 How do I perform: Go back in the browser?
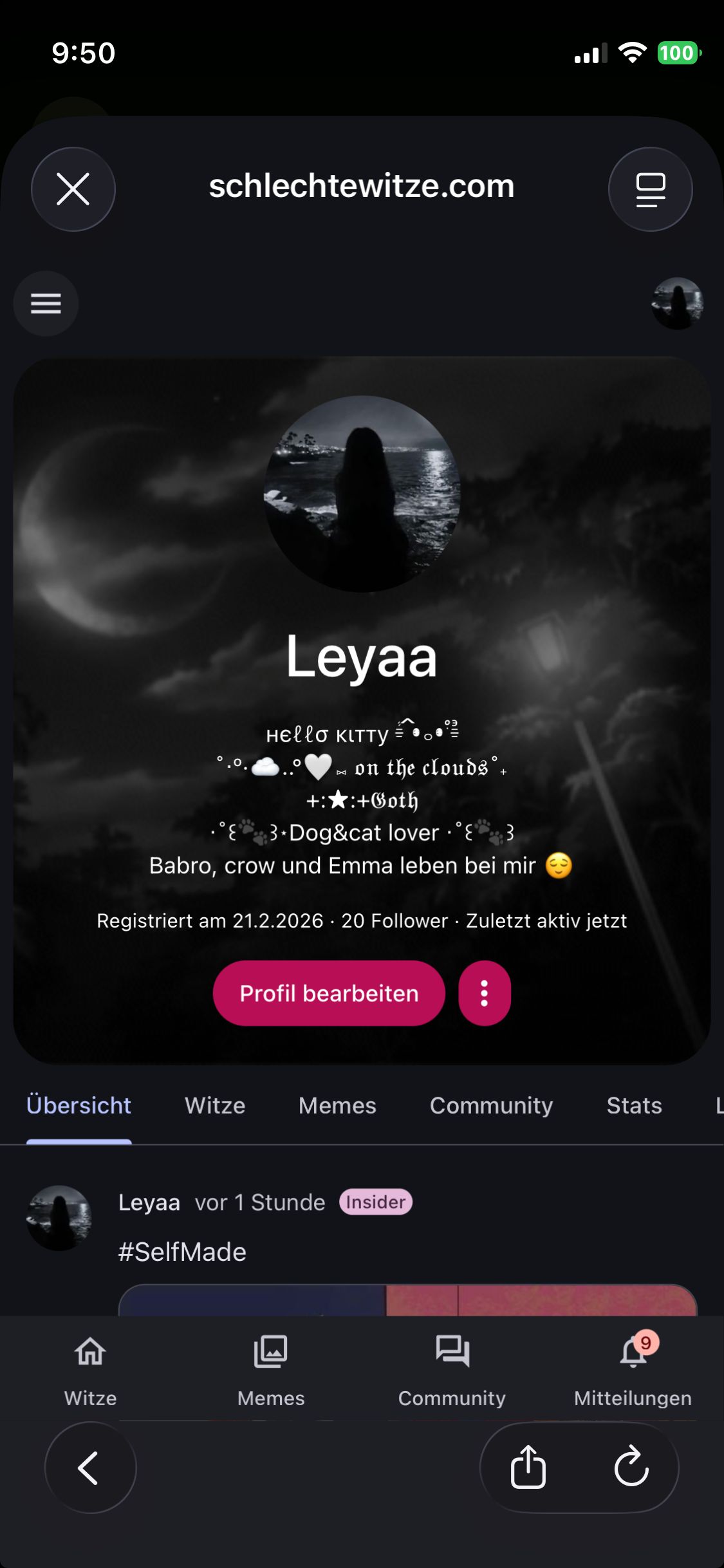click(90, 1468)
